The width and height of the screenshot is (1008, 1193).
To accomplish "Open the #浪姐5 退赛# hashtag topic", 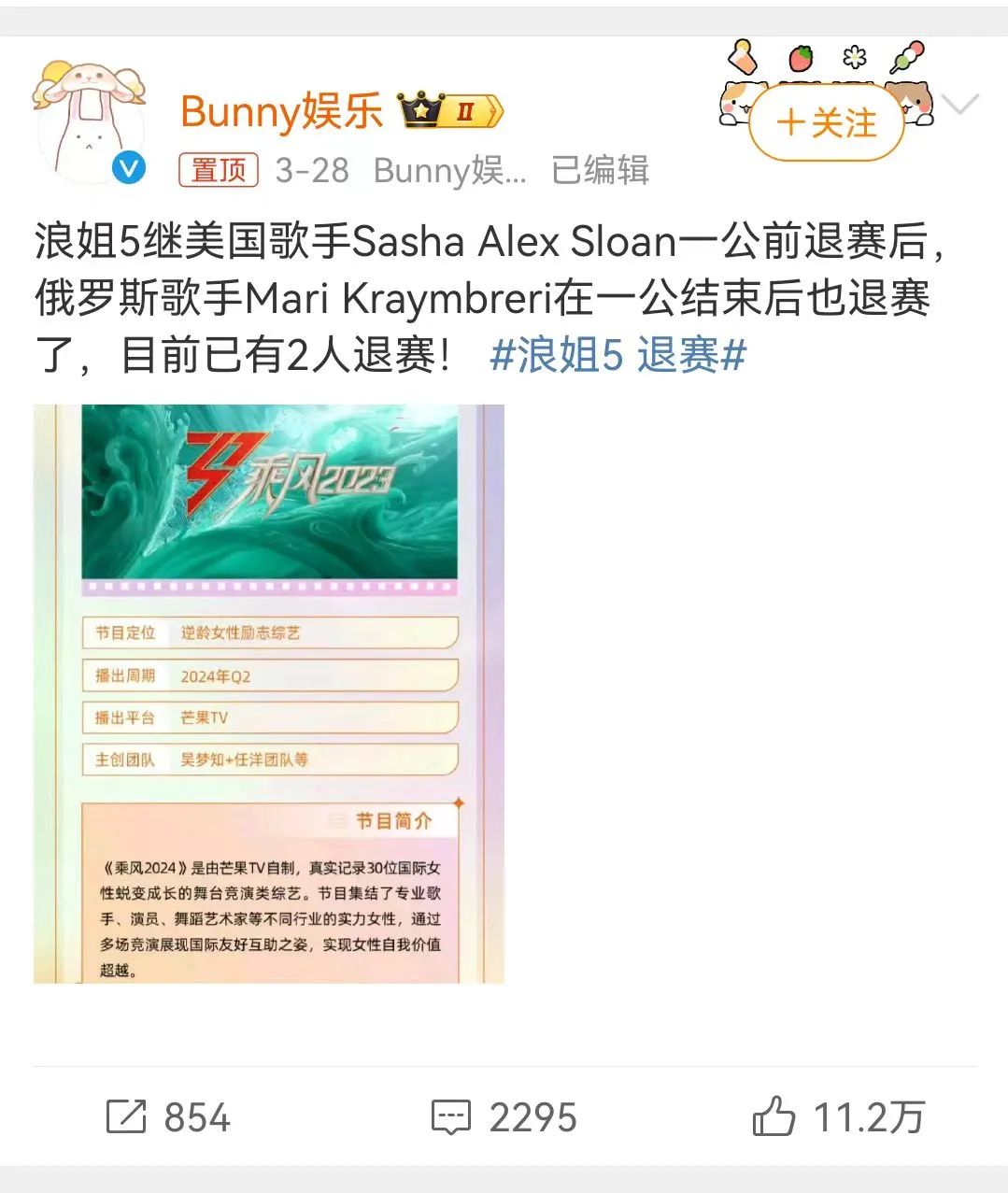I will [618, 356].
